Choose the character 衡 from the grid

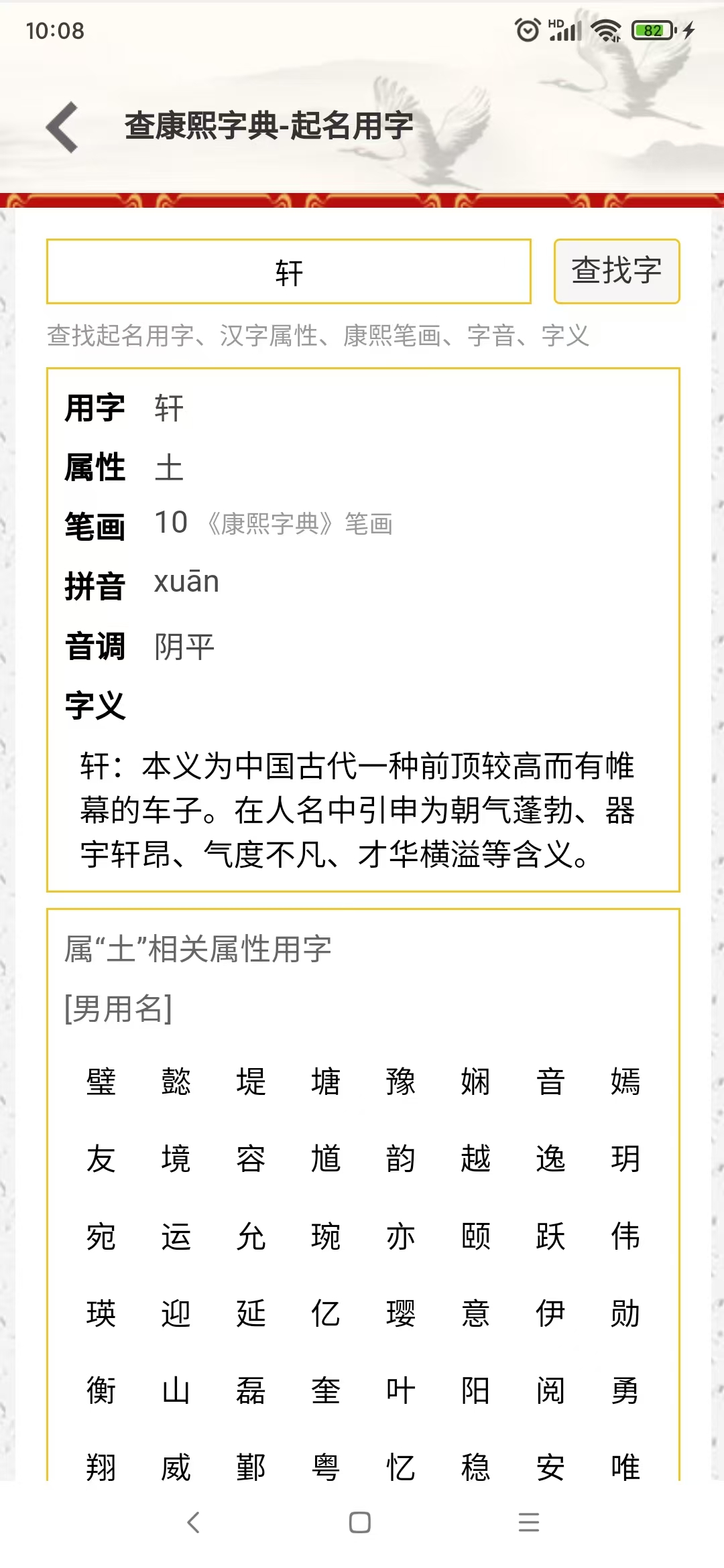click(101, 1390)
